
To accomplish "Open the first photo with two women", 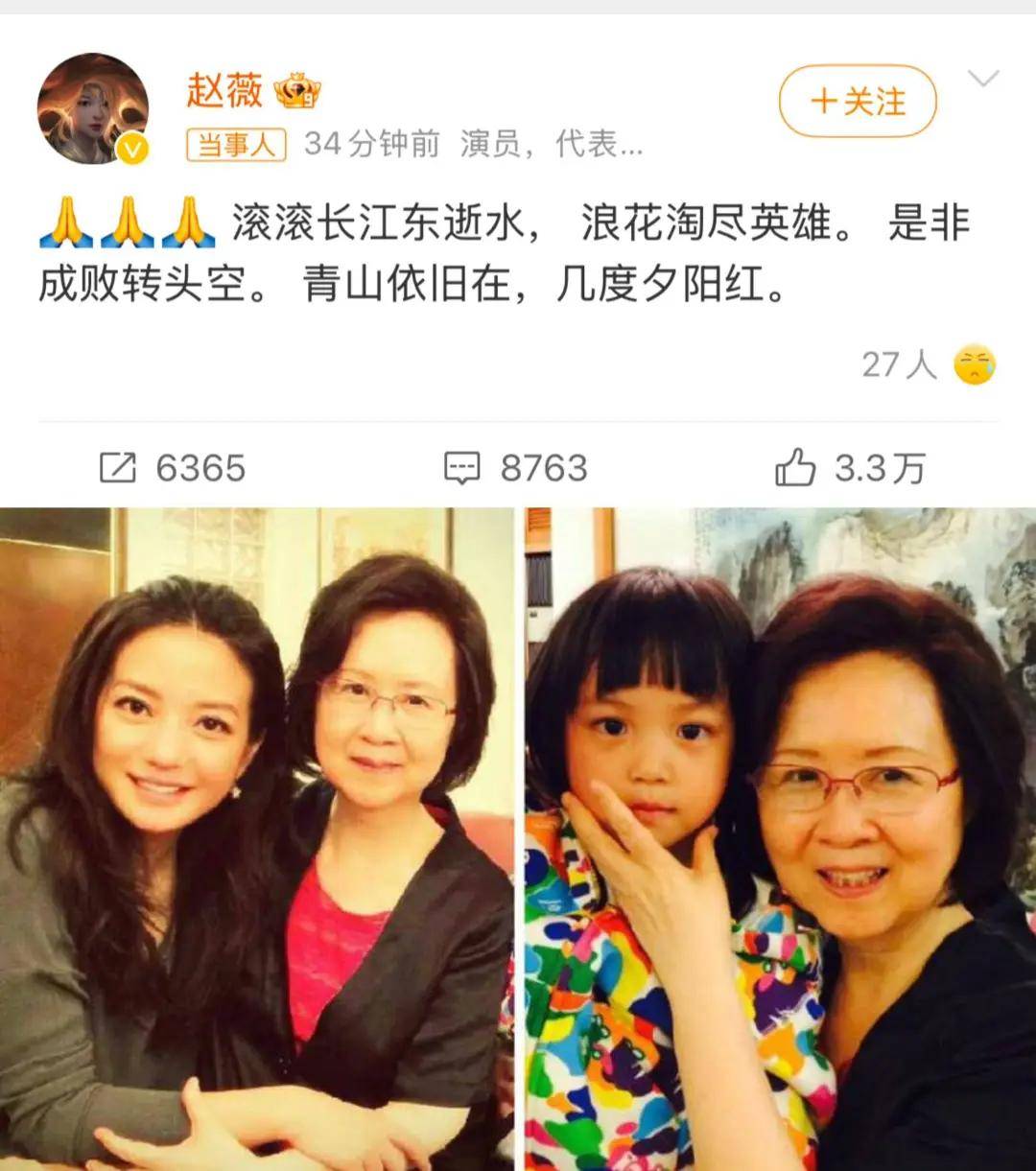I will pyautogui.click(x=256, y=839).
